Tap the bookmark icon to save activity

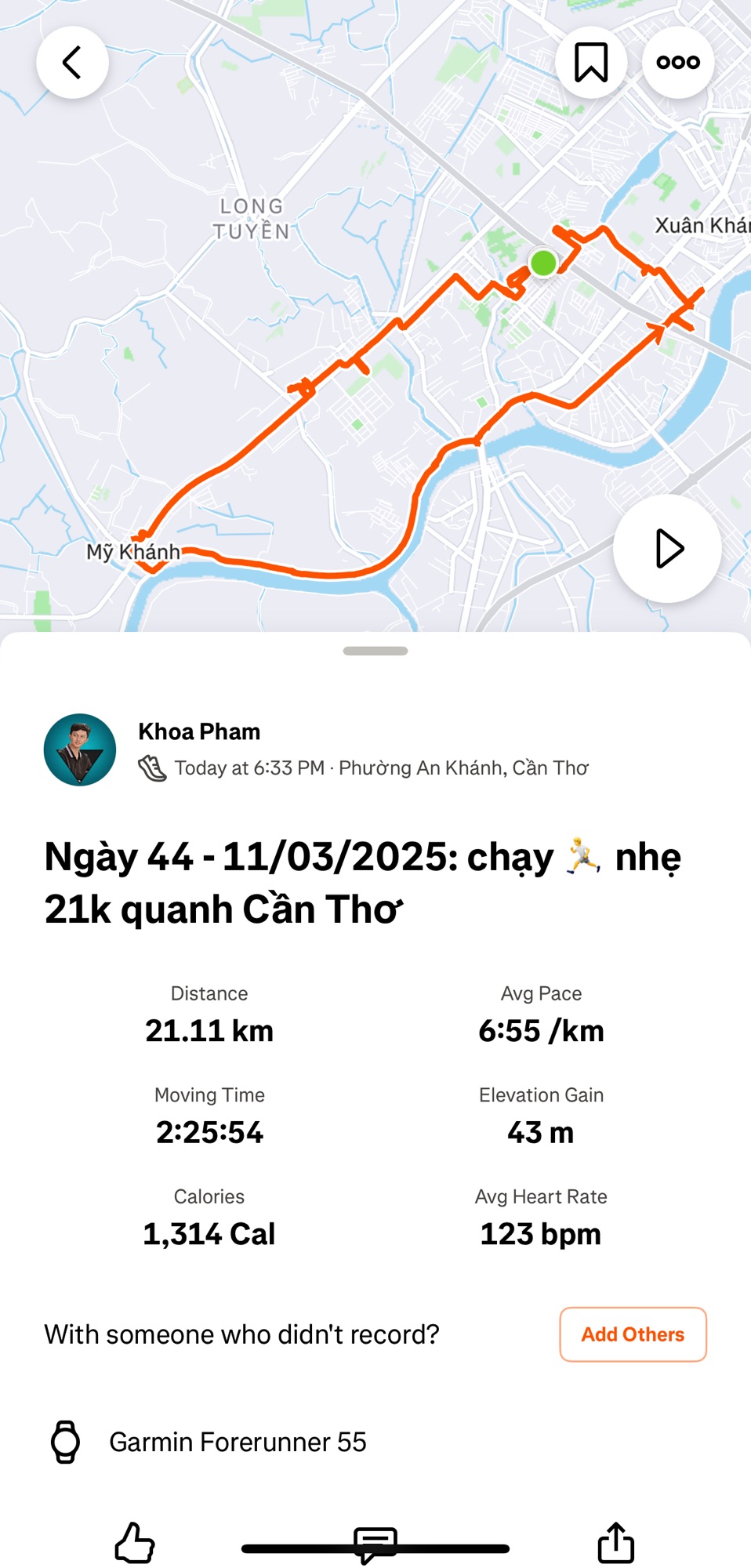pyautogui.click(x=593, y=62)
